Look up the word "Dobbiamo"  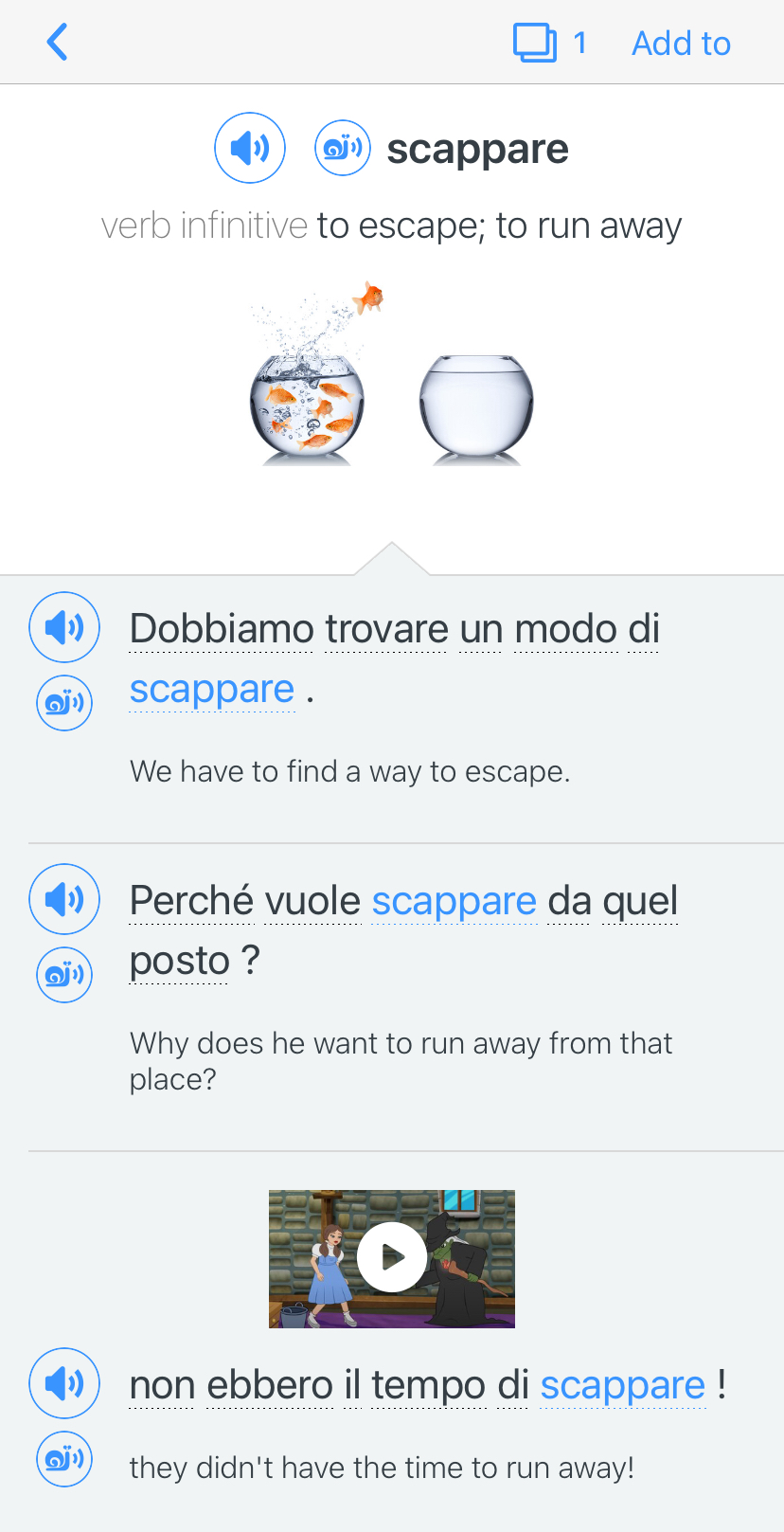click(x=222, y=629)
